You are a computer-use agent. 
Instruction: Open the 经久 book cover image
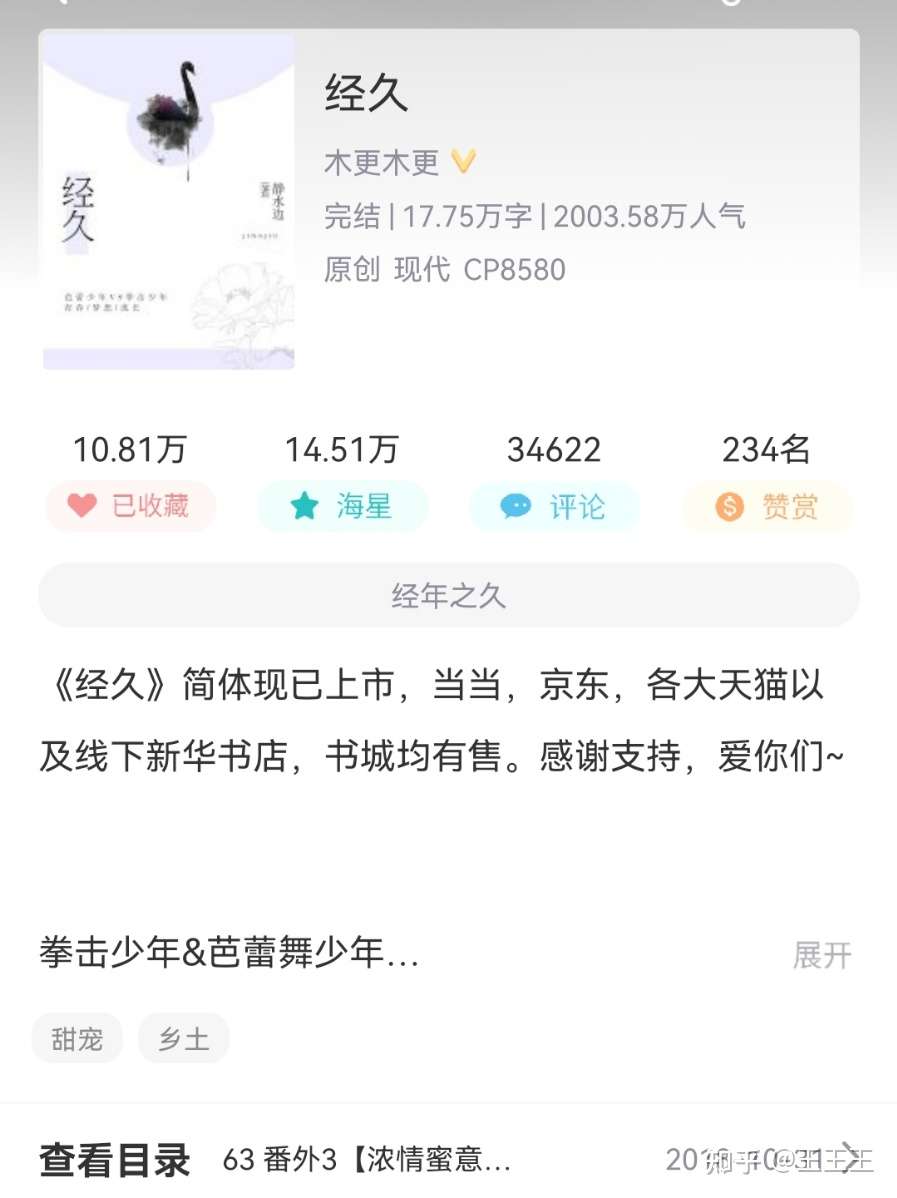click(168, 200)
